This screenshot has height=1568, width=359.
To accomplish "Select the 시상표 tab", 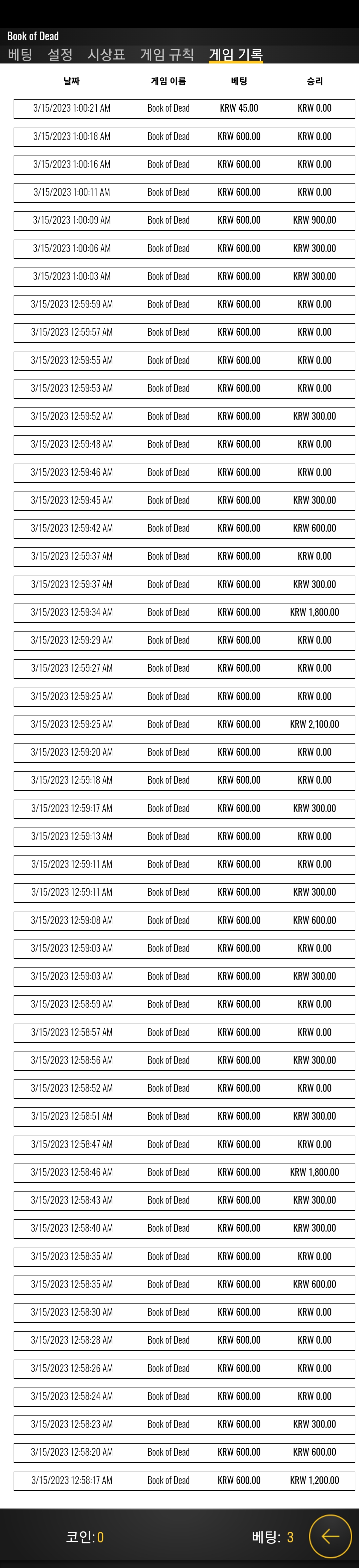I will (x=106, y=54).
